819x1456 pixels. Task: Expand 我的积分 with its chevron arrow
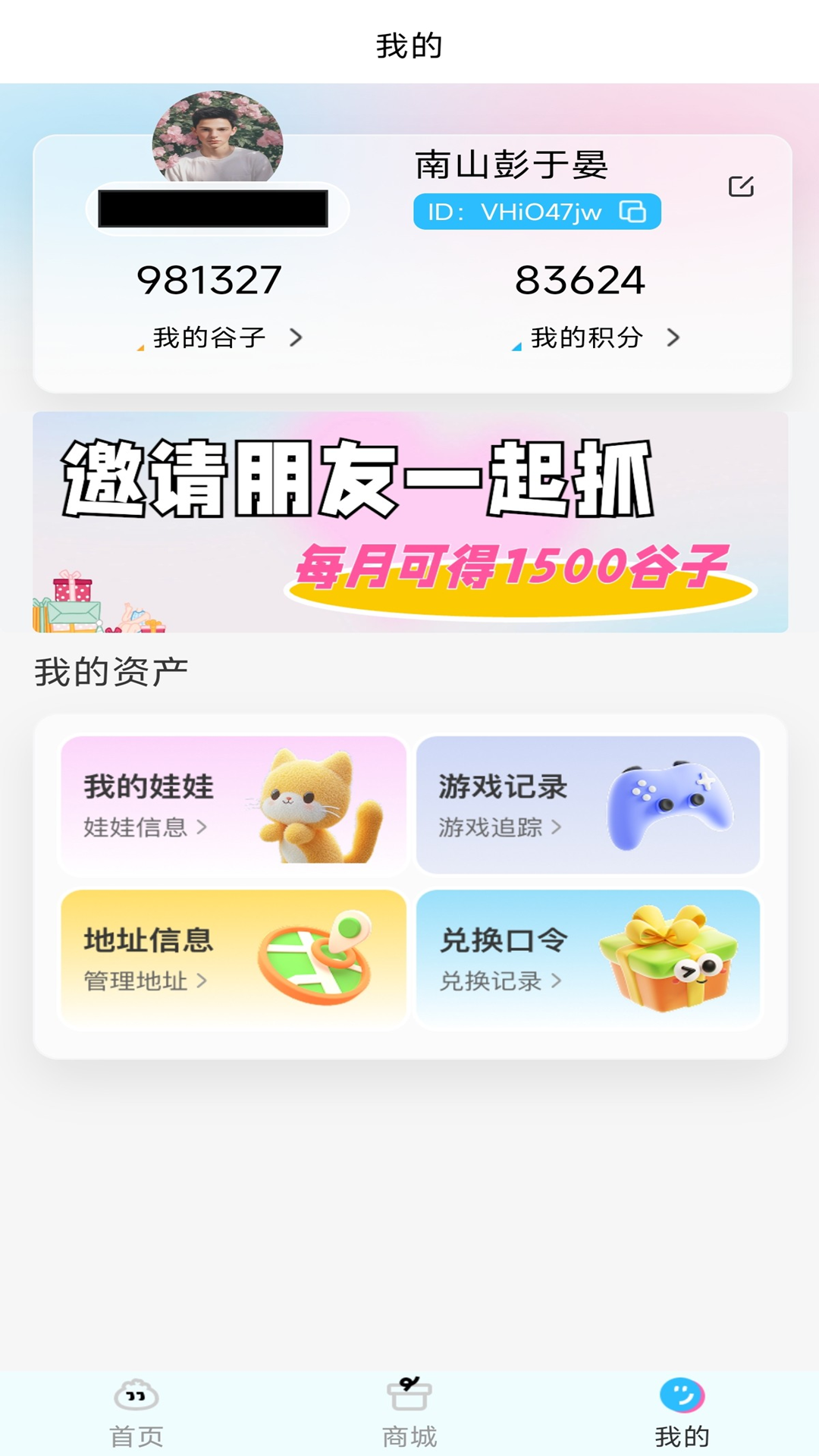point(673,338)
